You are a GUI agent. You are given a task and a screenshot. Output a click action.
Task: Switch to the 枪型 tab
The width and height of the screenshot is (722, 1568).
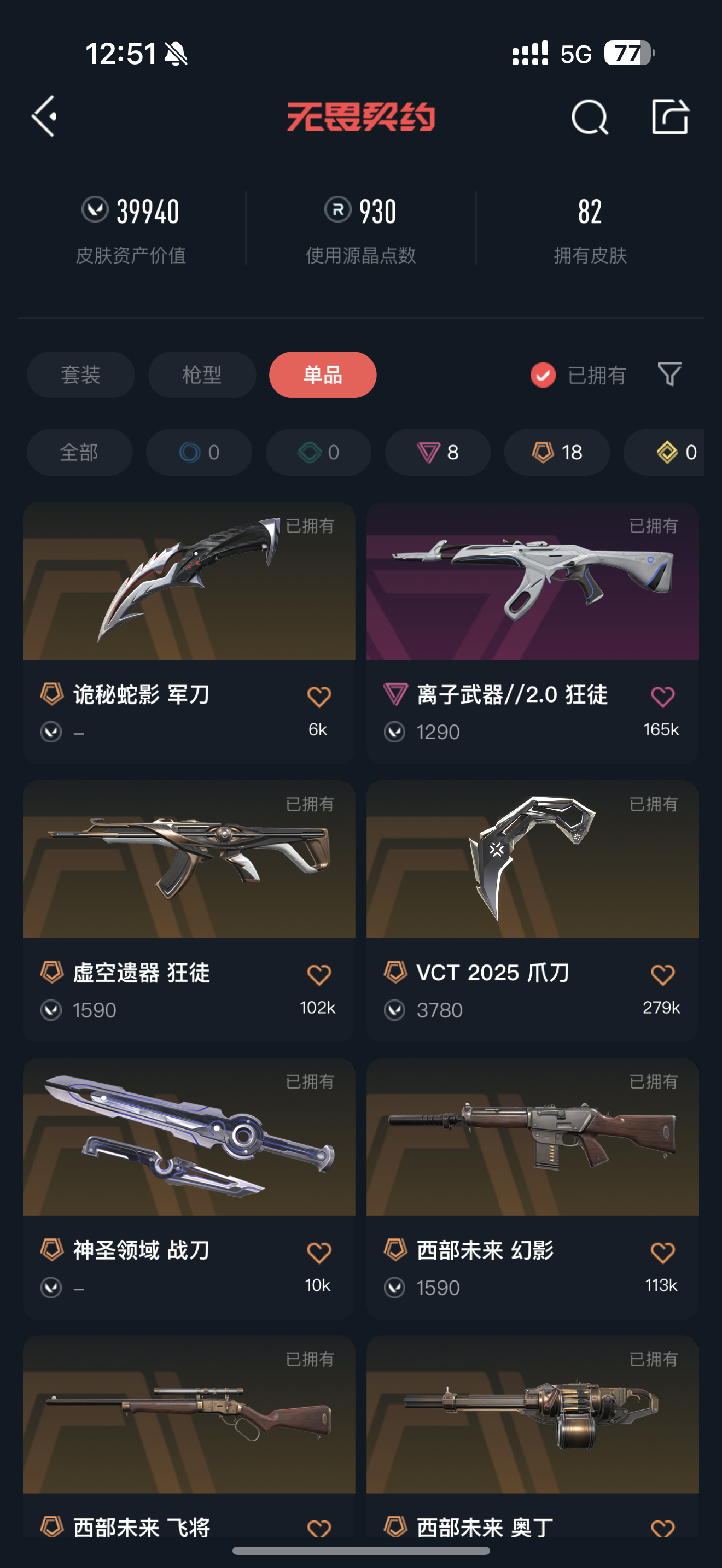201,375
